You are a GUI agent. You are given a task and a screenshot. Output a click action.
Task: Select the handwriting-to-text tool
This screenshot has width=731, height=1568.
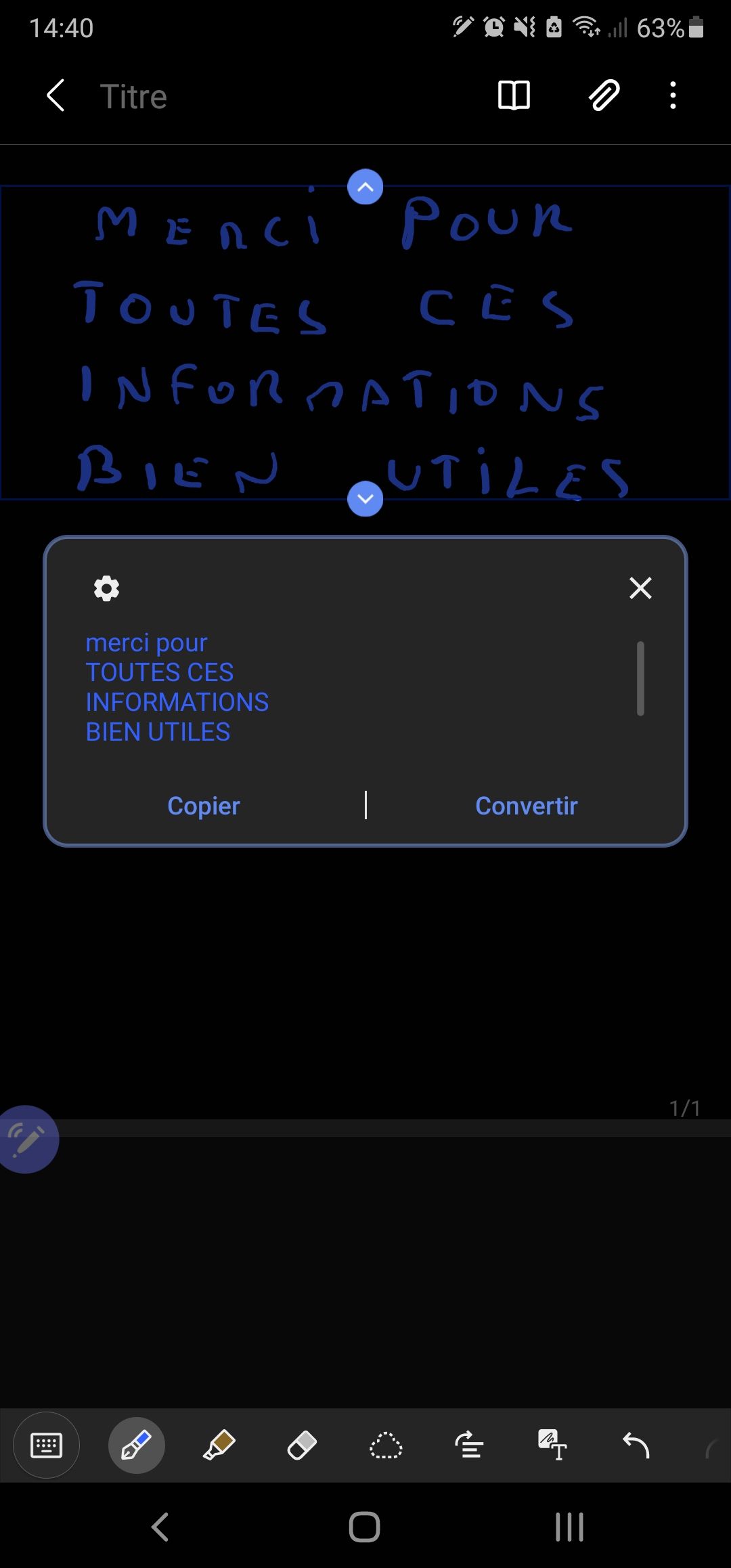coord(553,1444)
